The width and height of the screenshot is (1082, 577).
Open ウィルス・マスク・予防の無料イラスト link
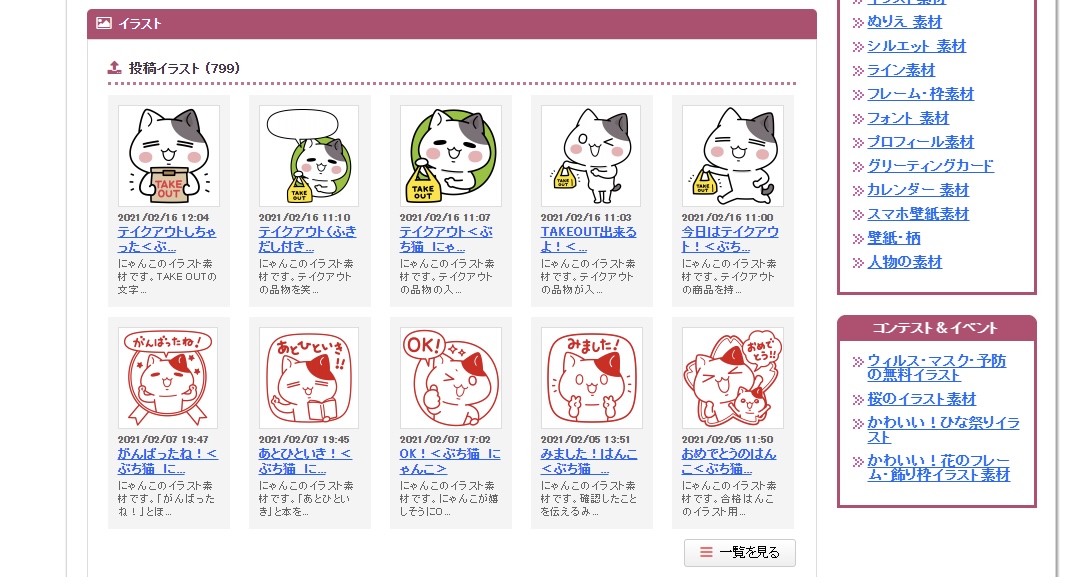(936, 367)
